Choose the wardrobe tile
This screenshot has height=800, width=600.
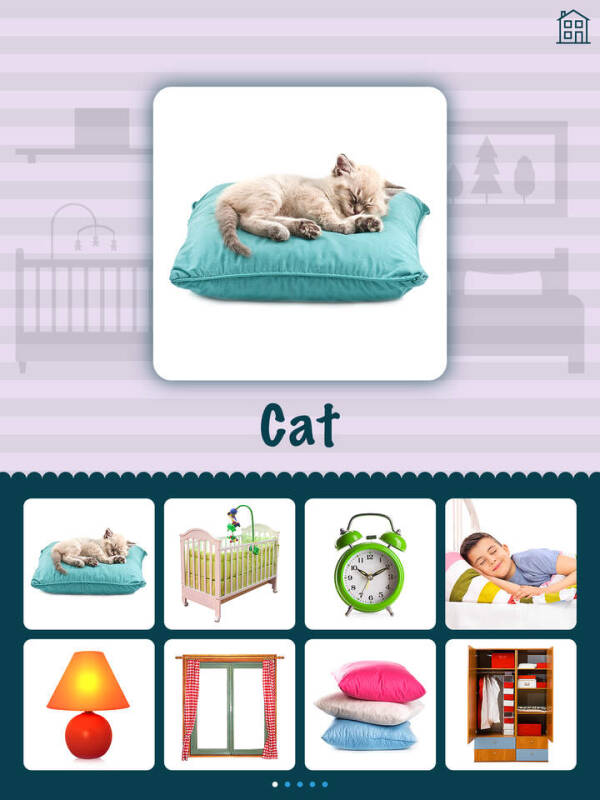(x=511, y=705)
